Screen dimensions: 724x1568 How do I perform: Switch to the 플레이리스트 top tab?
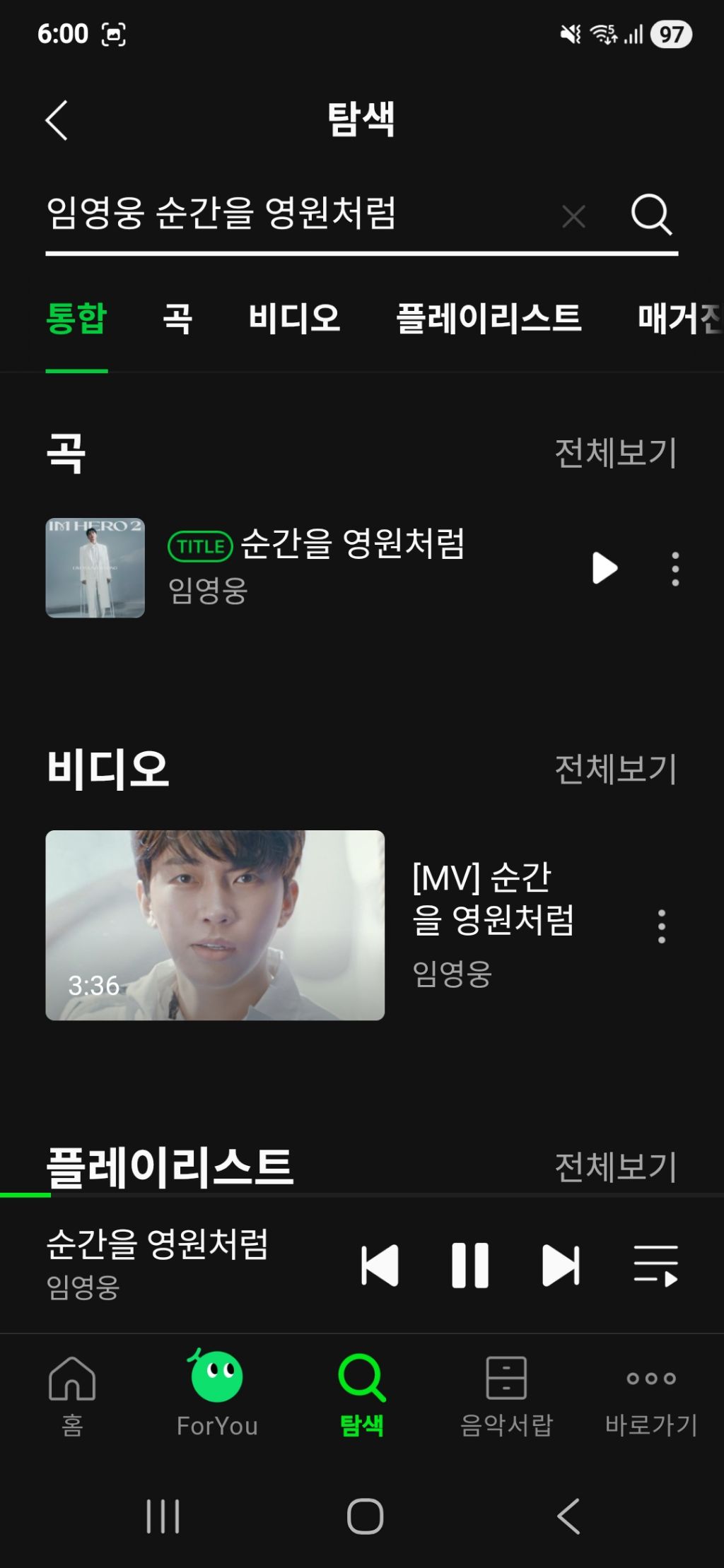point(489,318)
